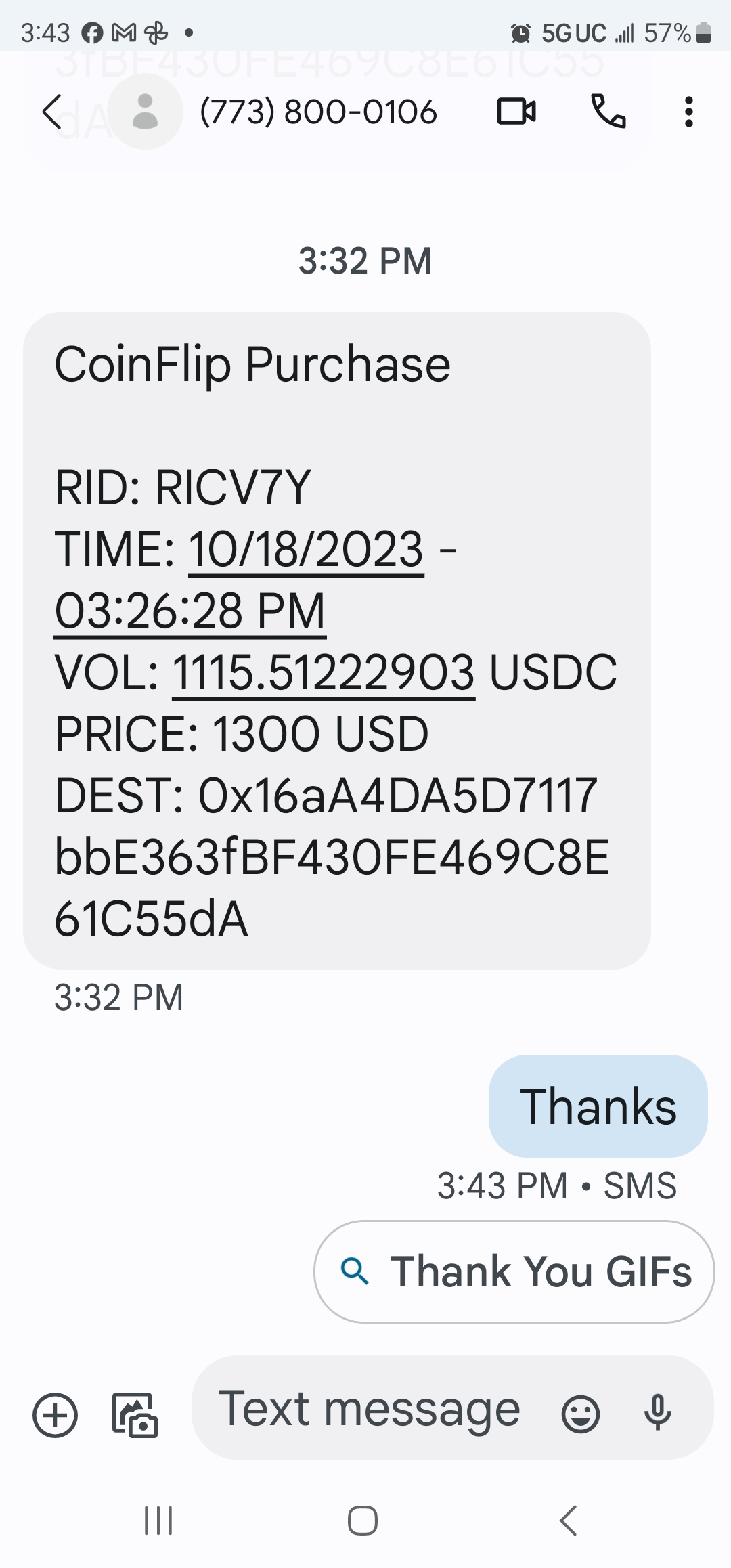Open the plus attachments menu
The width and height of the screenshot is (731, 1568).
click(x=56, y=1415)
